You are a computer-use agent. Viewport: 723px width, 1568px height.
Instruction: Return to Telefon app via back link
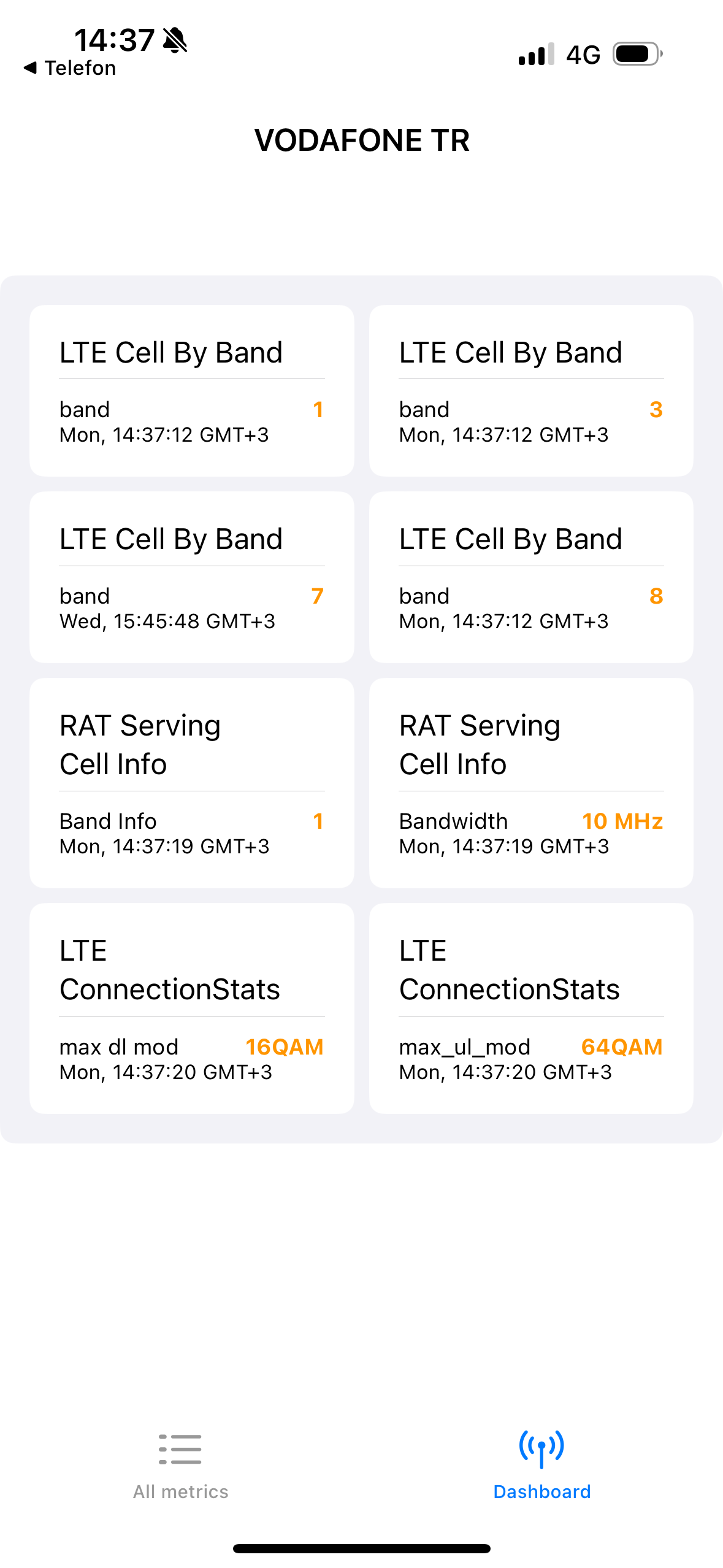click(69, 68)
